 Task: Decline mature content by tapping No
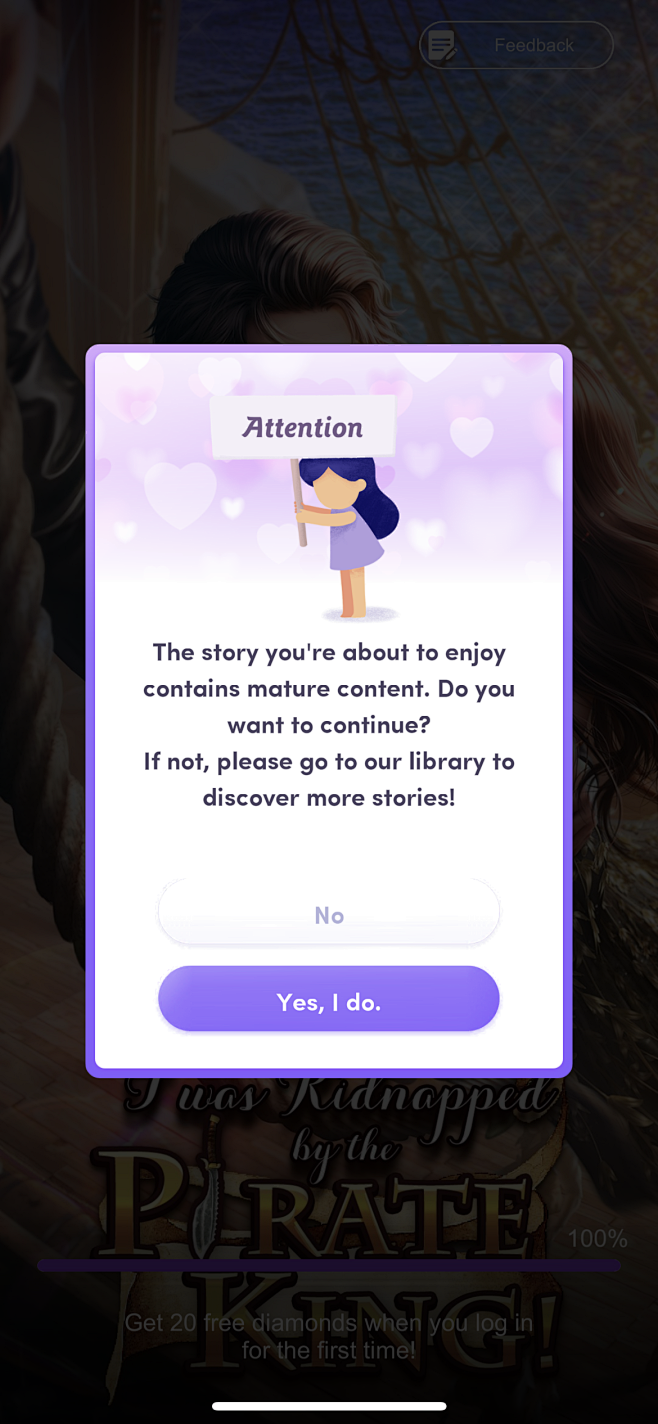pyautogui.click(x=328, y=914)
